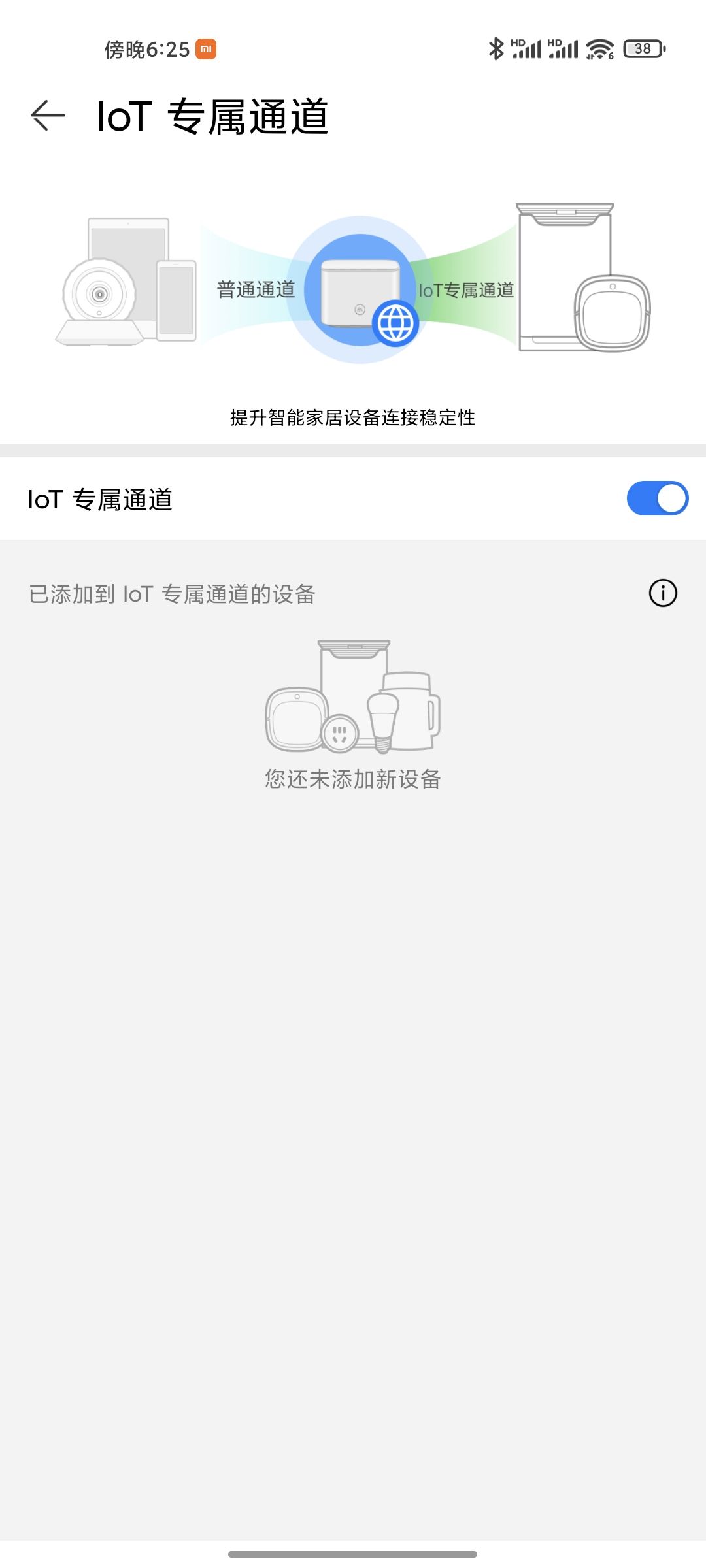Go back from IoT 专属通道 page

pos(48,116)
